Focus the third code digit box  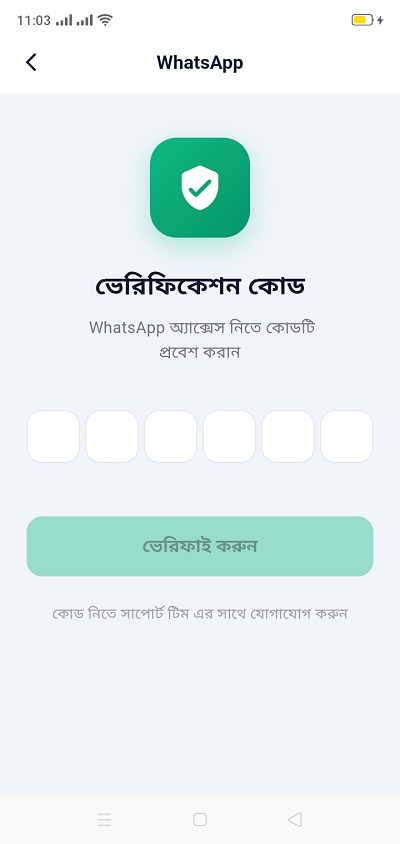(171, 436)
